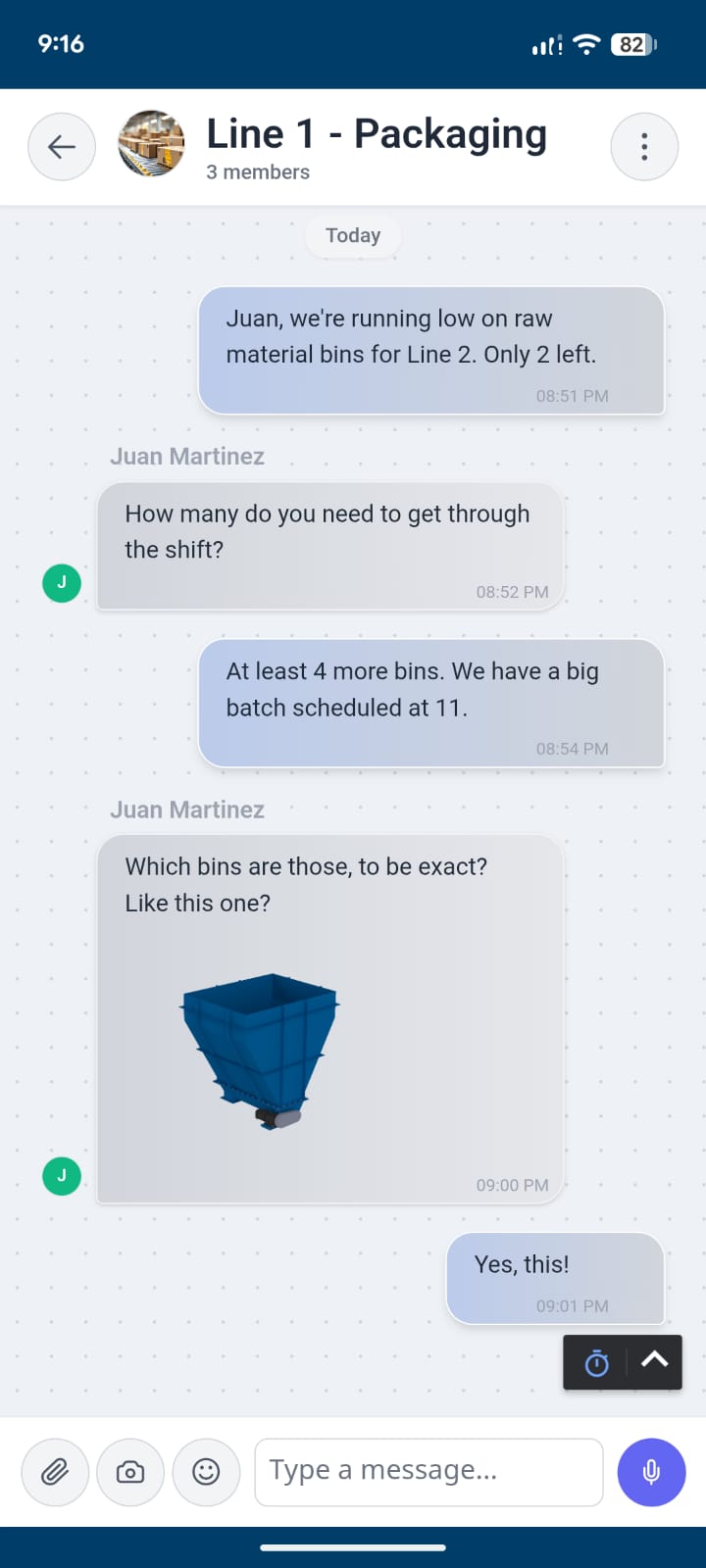Screen dimensions: 706x1568
Task: Tap Juan's green J avatar
Action: tap(61, 1175)
